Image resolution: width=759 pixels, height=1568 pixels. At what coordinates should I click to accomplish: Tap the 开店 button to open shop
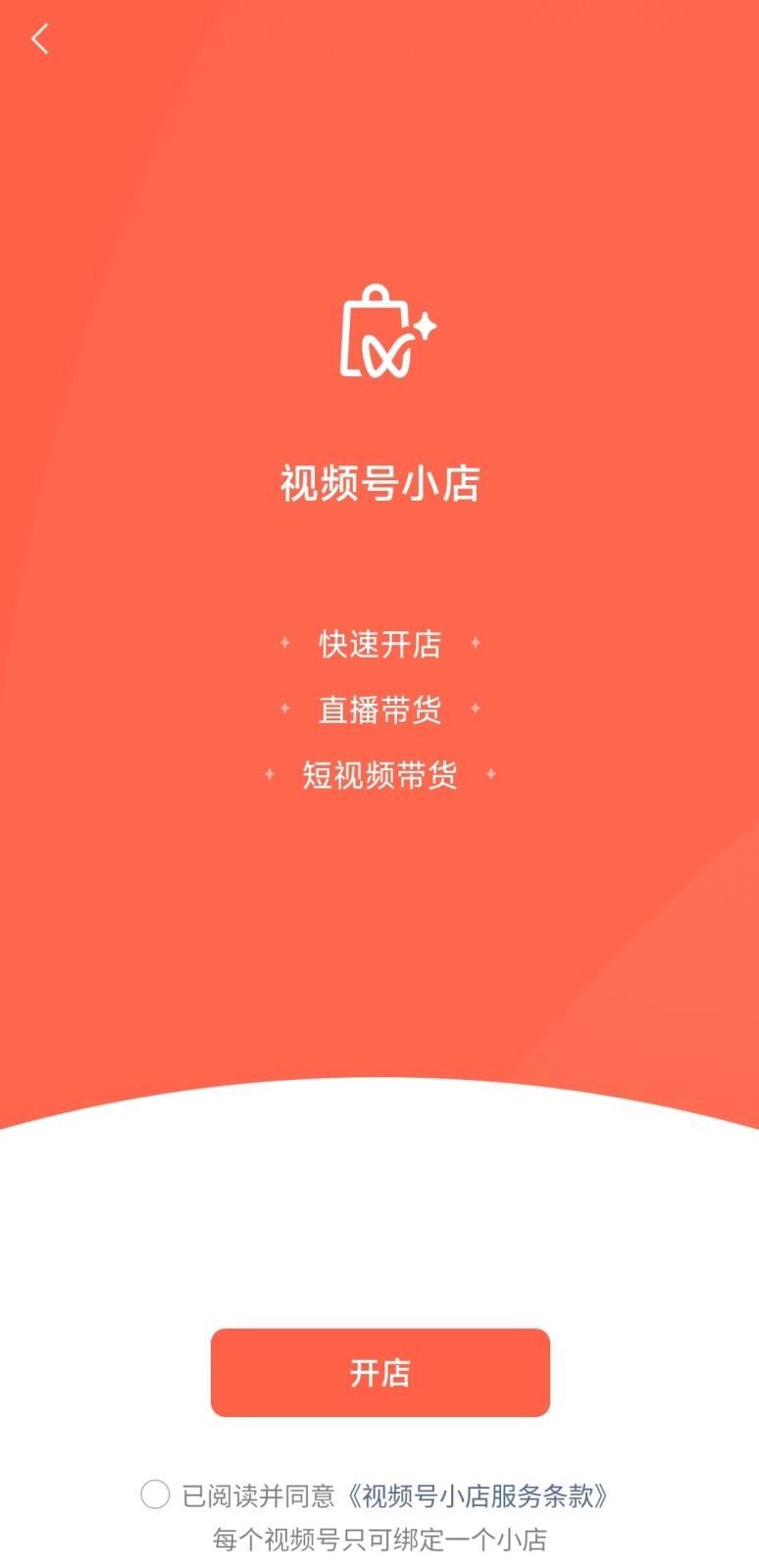tap(379, 1372)
